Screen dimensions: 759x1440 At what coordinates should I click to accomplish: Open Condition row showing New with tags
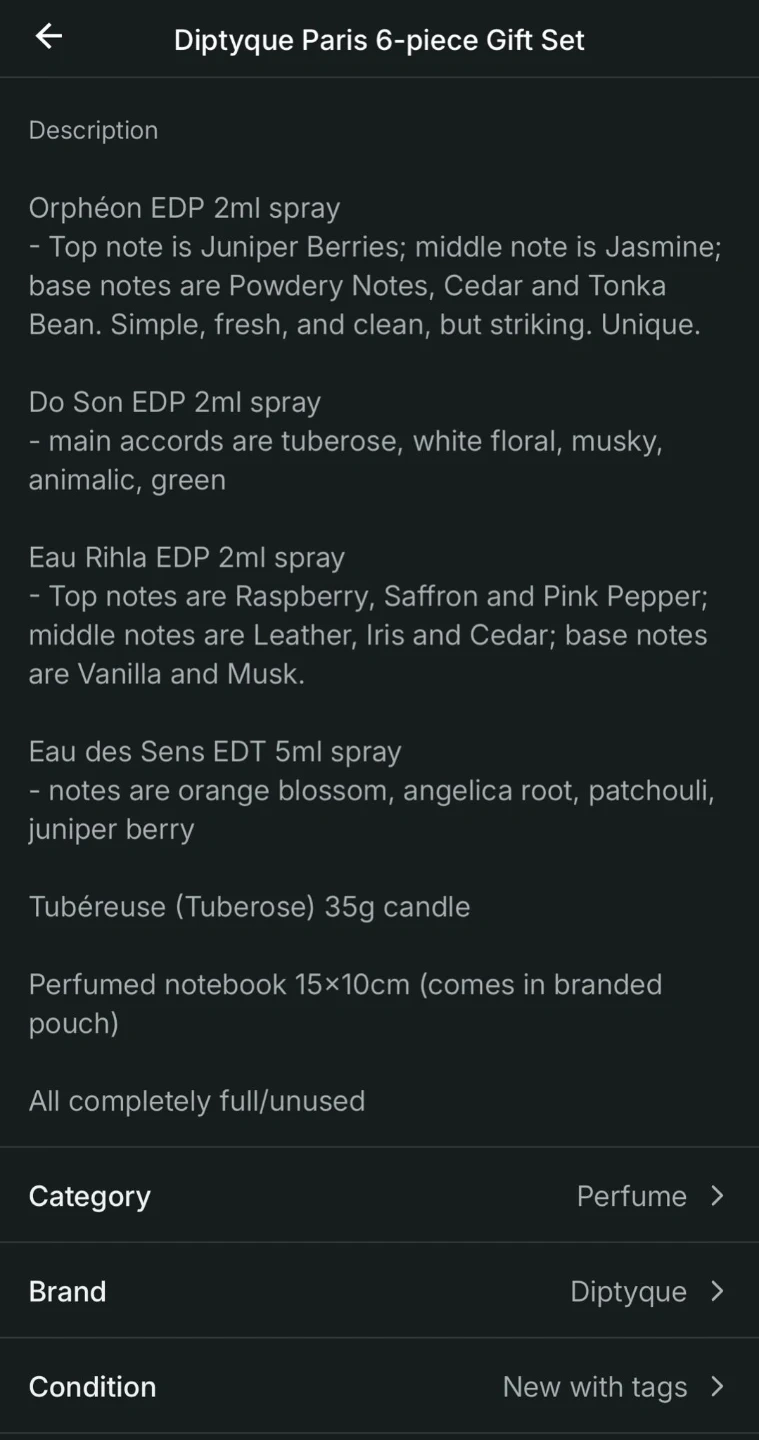(x=379, y=1386)
